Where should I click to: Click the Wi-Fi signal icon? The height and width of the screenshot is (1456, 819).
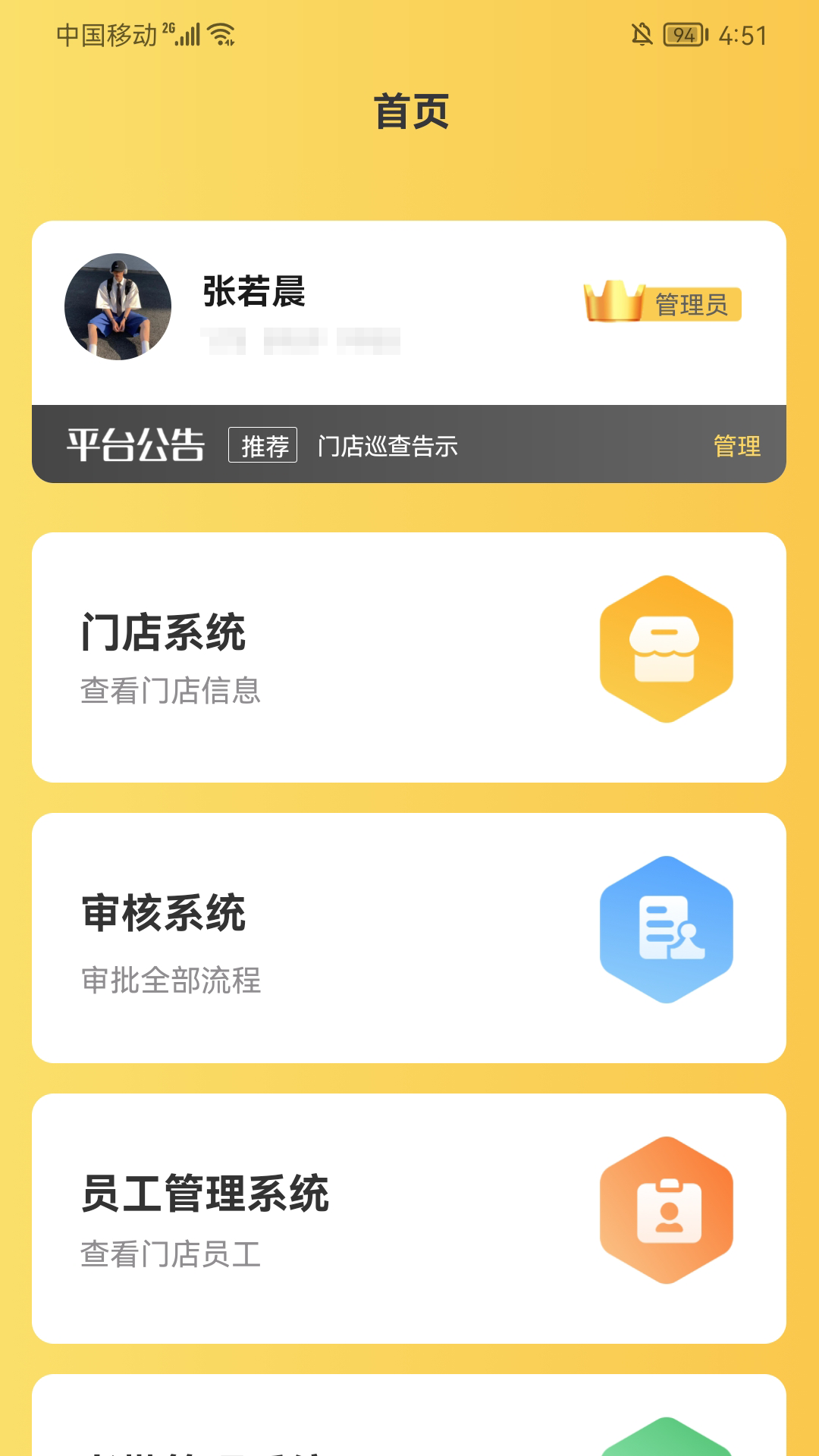[x=223, y=34]
